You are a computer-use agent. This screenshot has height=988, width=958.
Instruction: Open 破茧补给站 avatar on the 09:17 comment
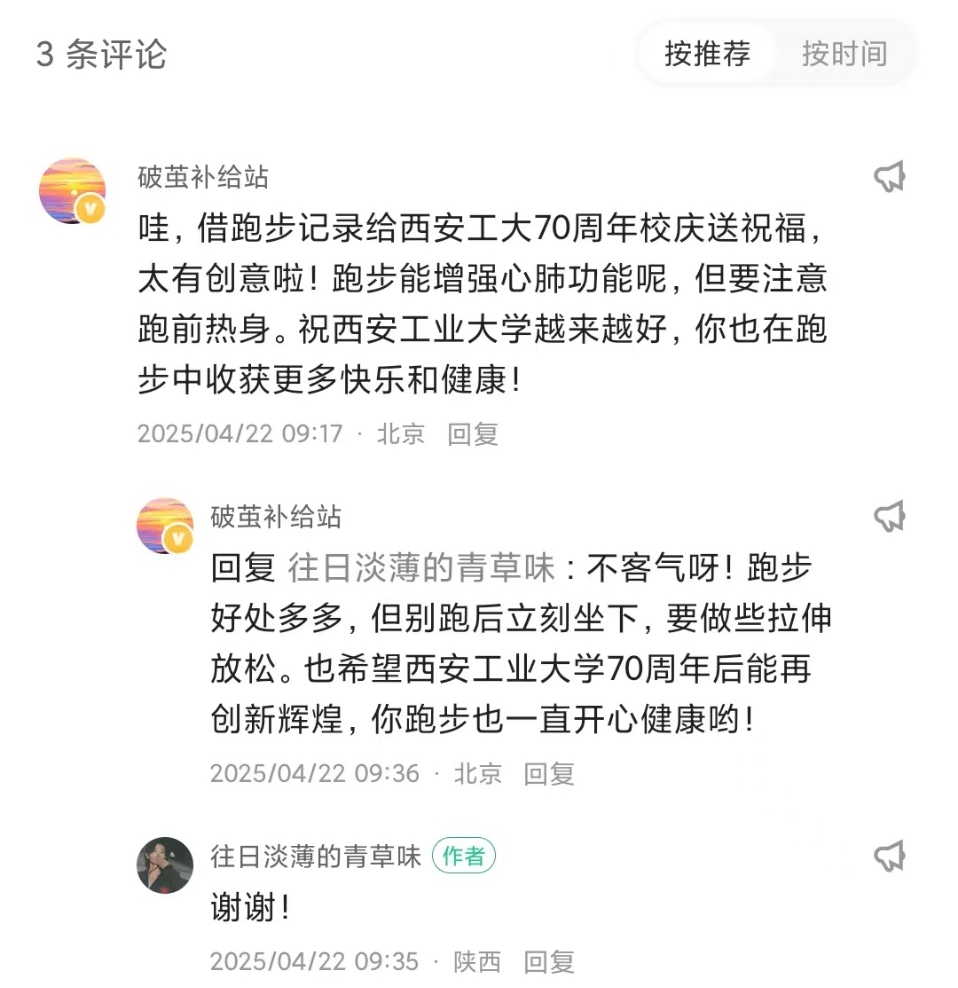tap(72, 190)
